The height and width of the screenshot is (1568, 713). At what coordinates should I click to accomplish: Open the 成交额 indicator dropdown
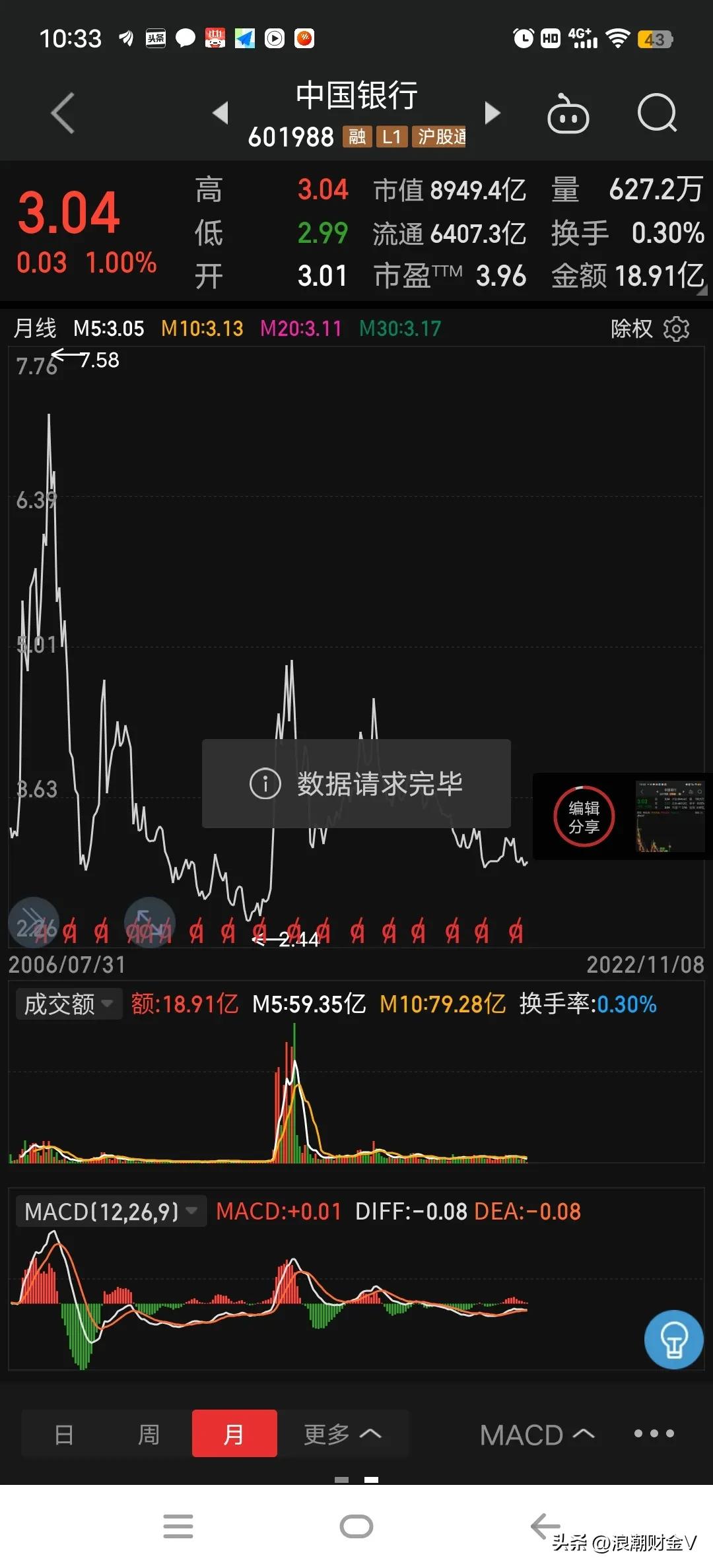pos(68,1003)
